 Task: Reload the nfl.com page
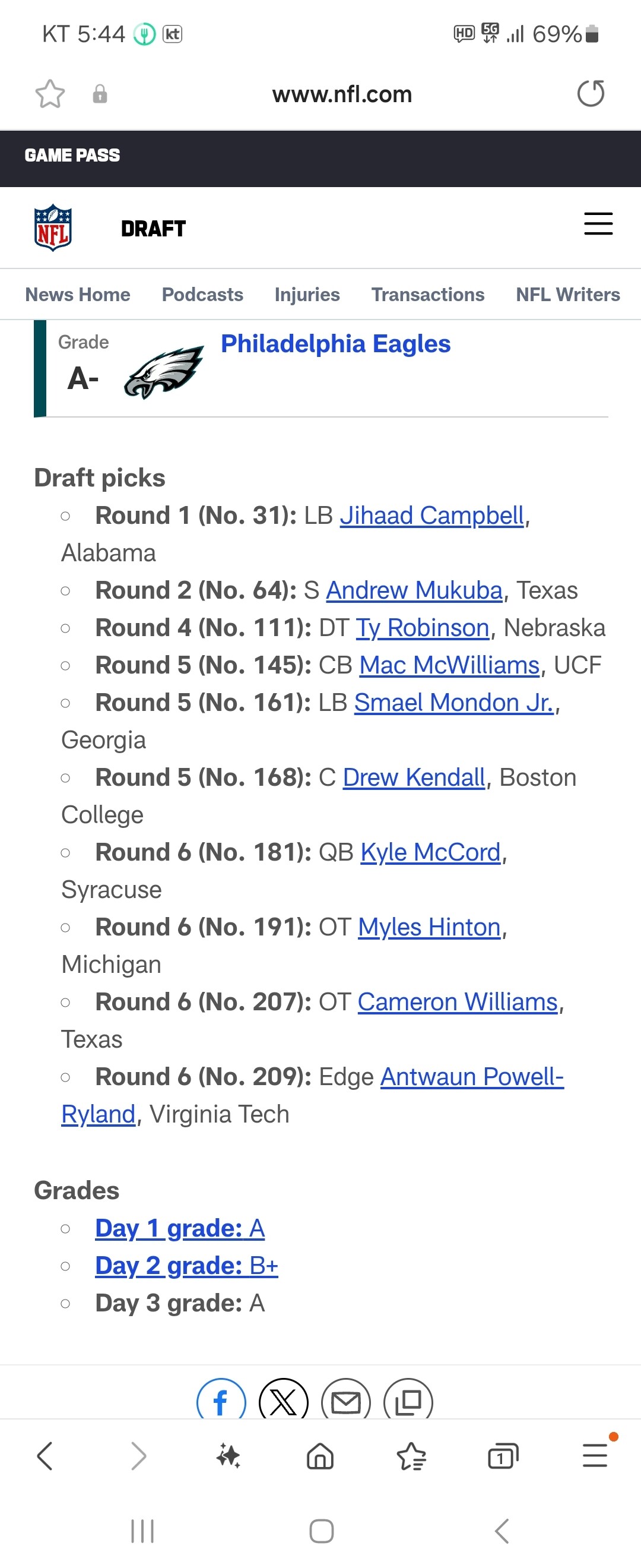click(591, 94)
